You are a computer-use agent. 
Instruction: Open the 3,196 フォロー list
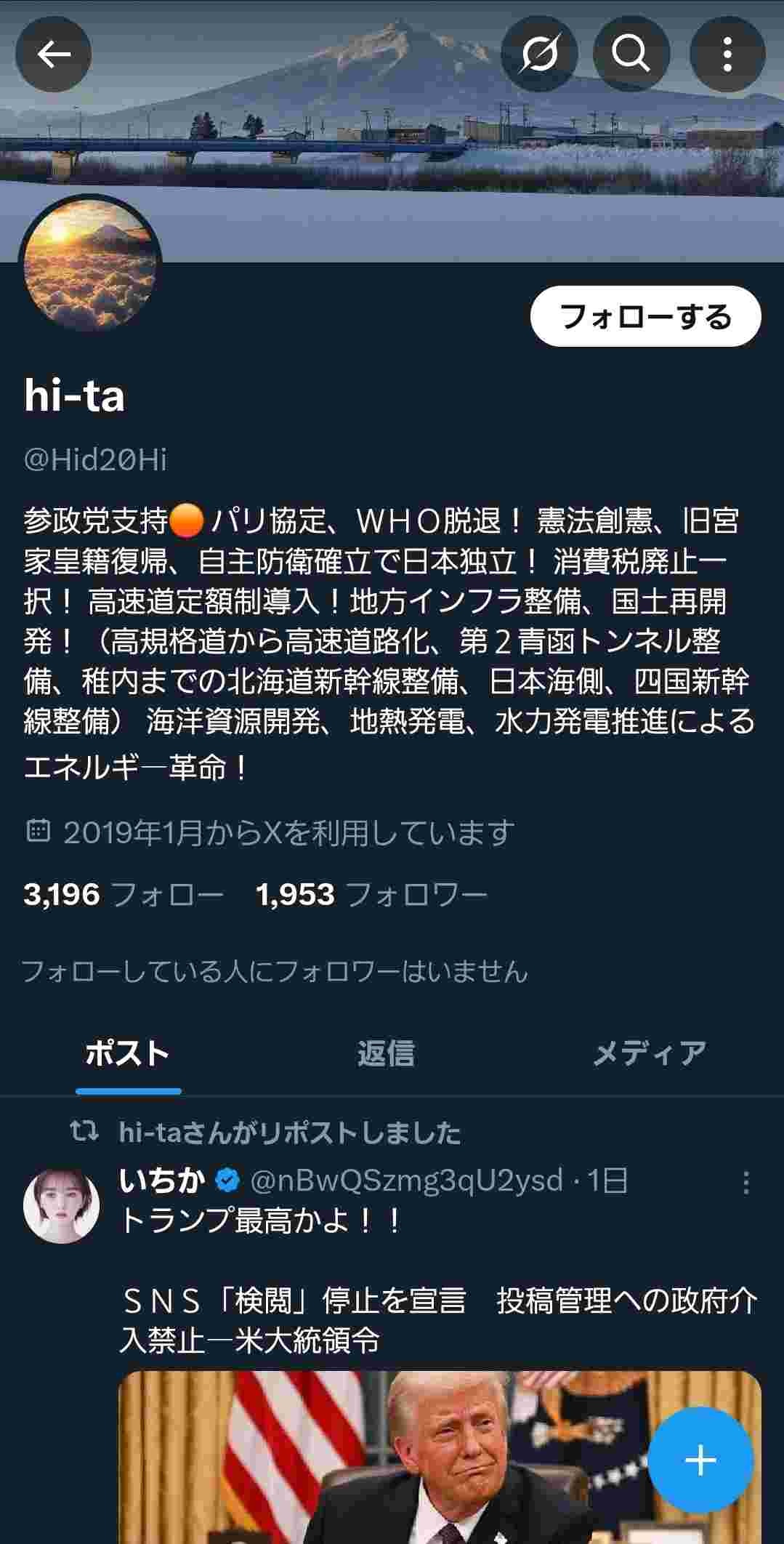pyautogui.click(x=124, y=894)
